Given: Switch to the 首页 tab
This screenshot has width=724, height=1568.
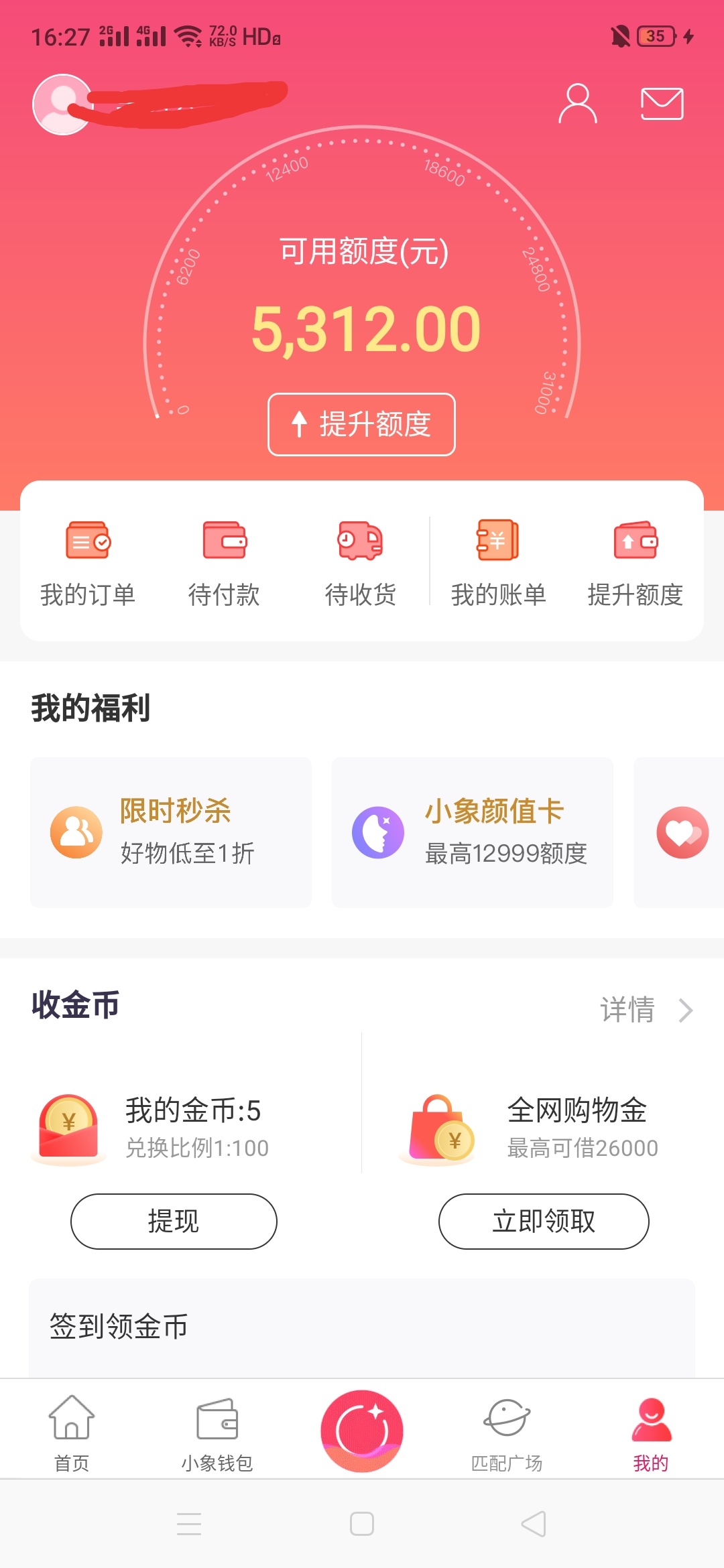Looking at the screenshot, I should [72, 1433].
